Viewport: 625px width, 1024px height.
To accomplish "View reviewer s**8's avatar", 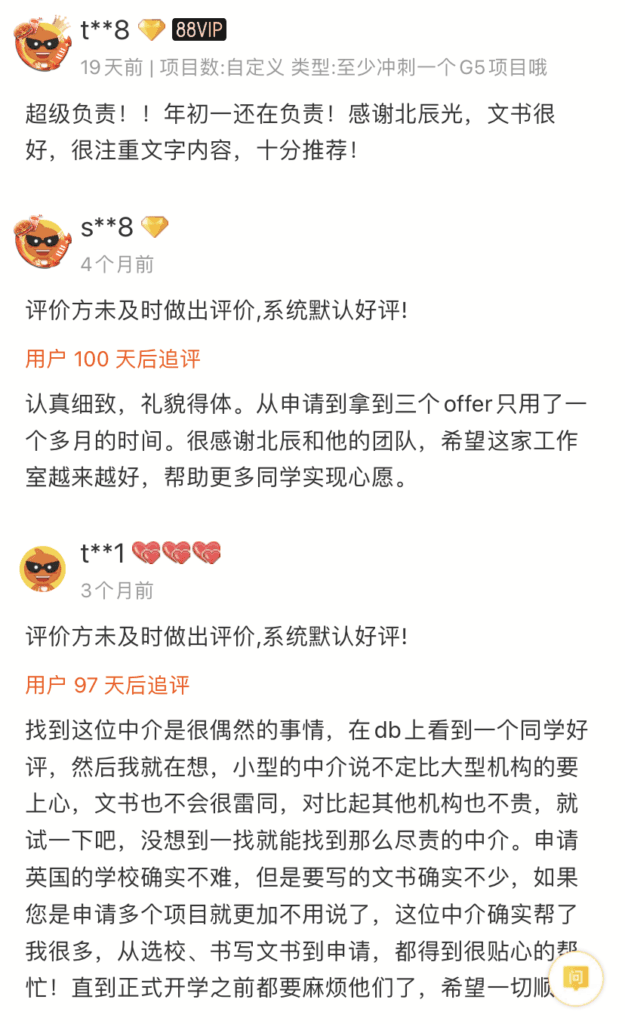I will (x=42, y=242).
